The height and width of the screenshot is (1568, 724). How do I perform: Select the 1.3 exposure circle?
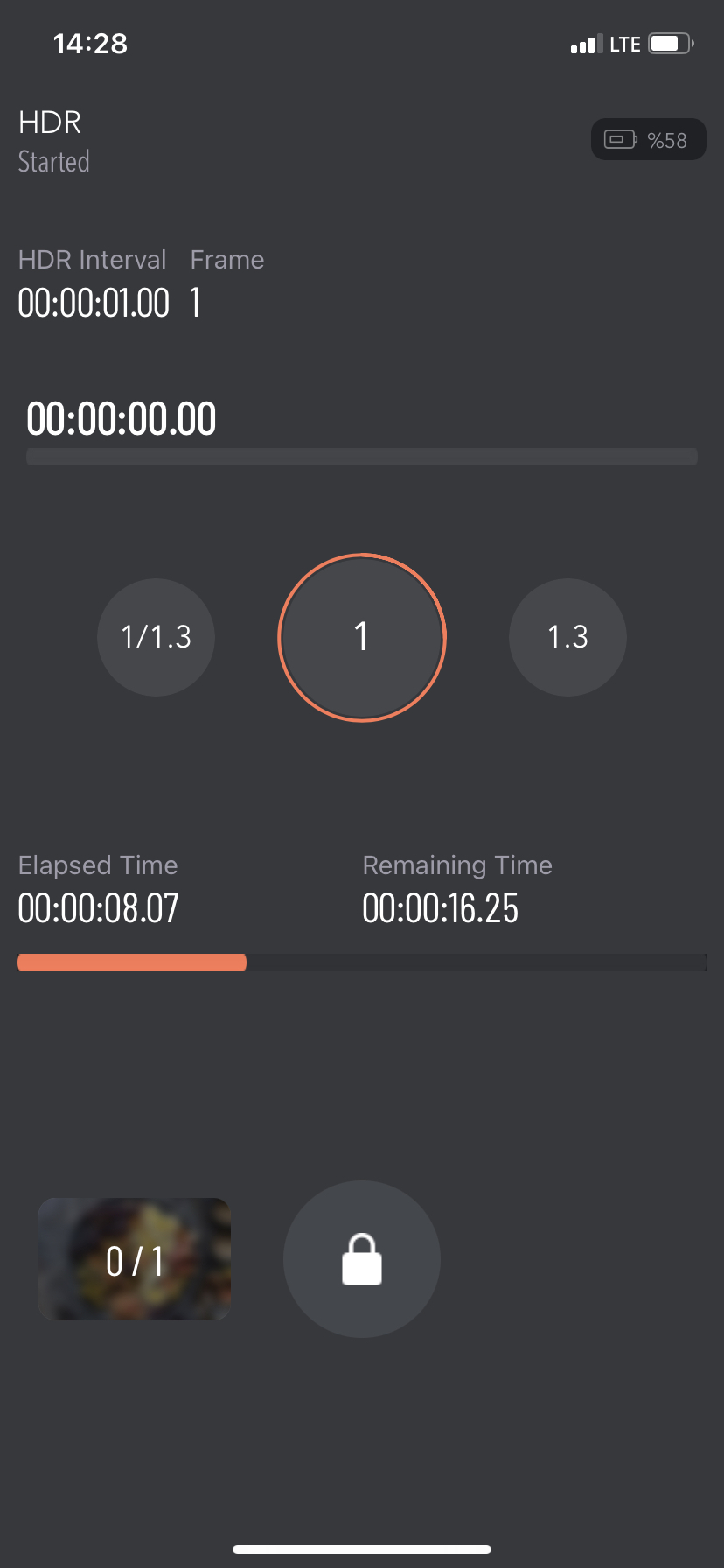pyautogui.click(x=567, y=637)
